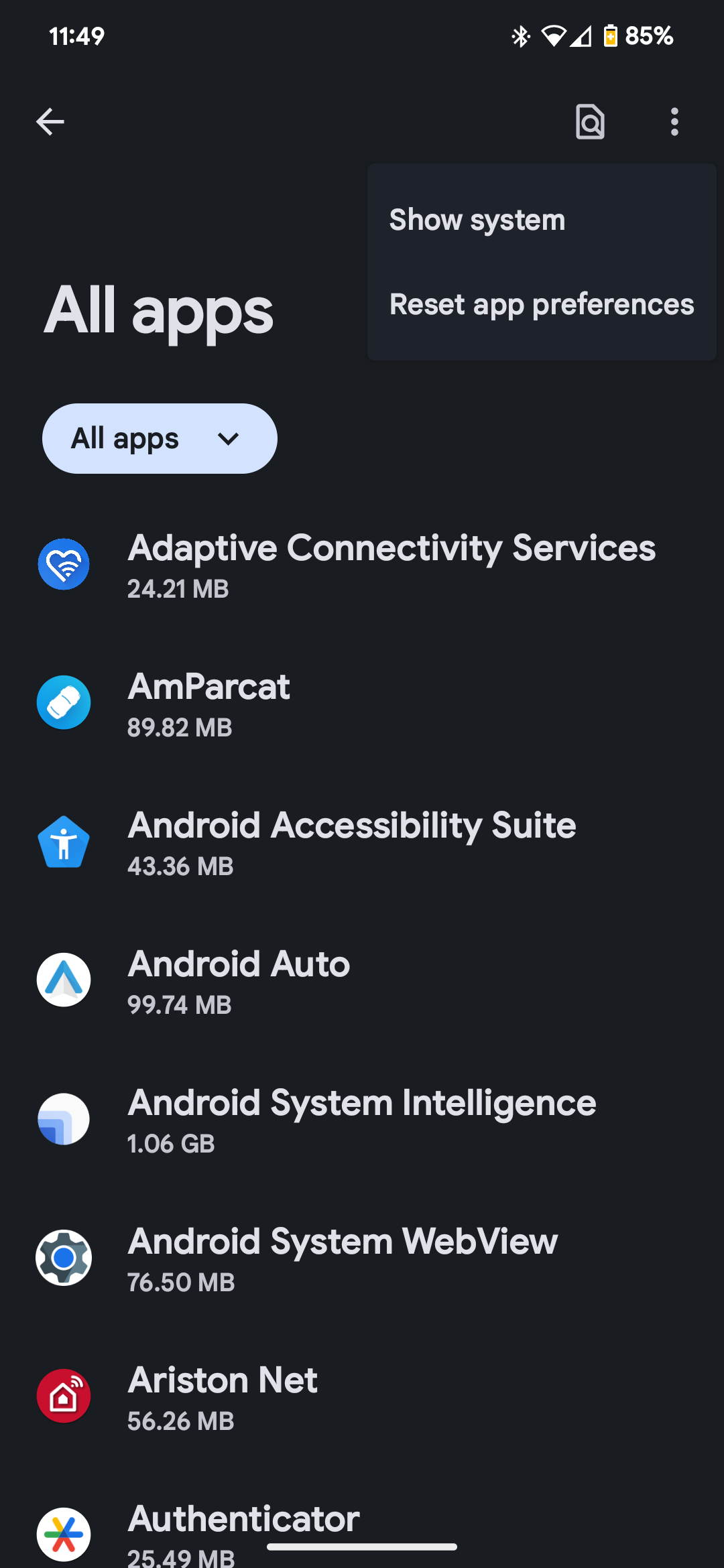Tap the three-dot overflow menu
This screenshot has height=1568, width=724.
(x=674, y=122)
